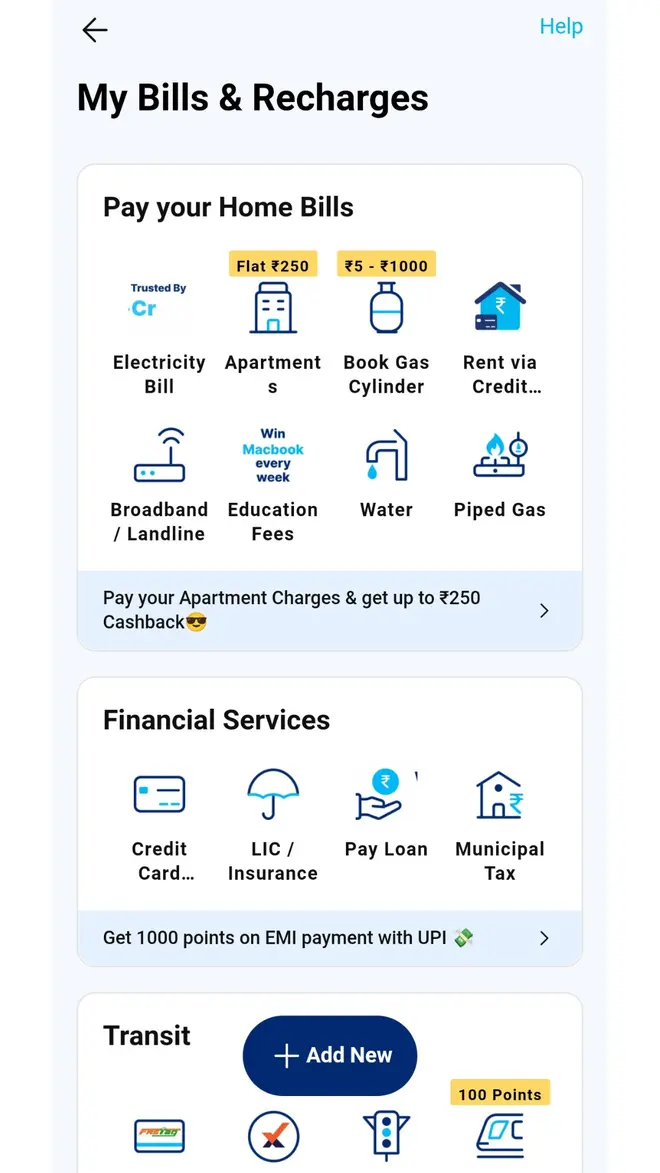
Task: Select Education Fees
Action: point(272,485)
